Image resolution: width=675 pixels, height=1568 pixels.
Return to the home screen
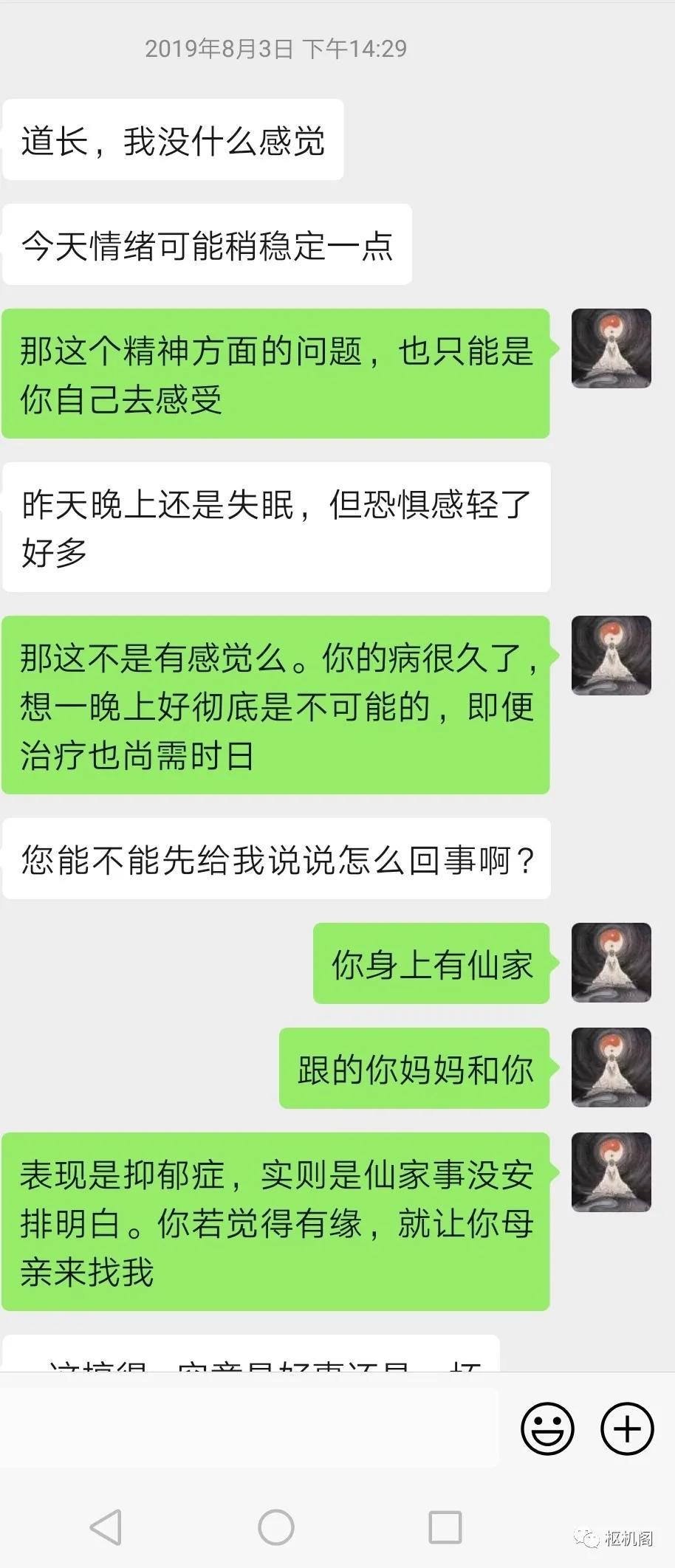click(276, 1527)
